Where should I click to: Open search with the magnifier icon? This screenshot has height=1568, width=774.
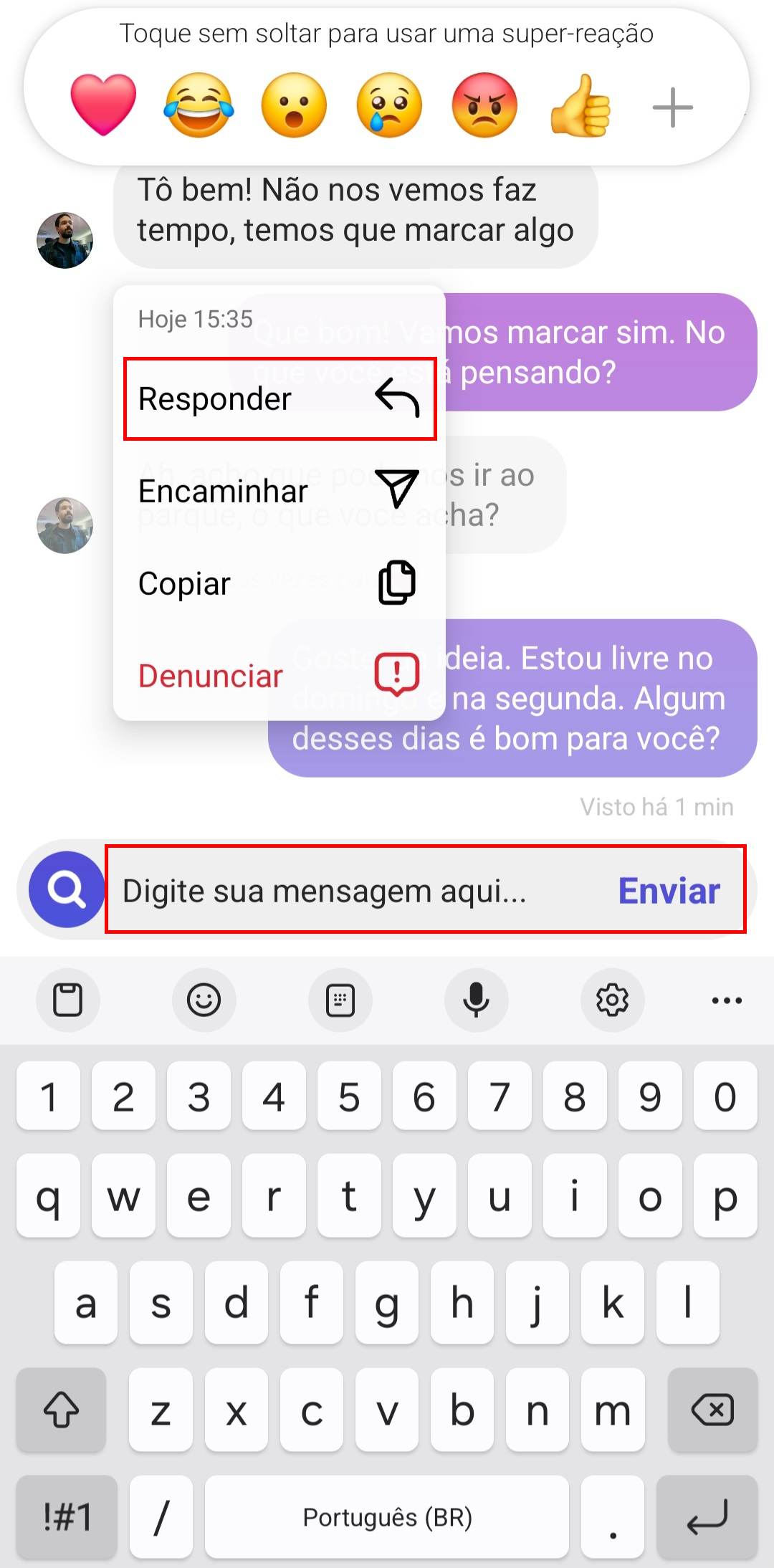pyautogui.click(x=66, y=890)
